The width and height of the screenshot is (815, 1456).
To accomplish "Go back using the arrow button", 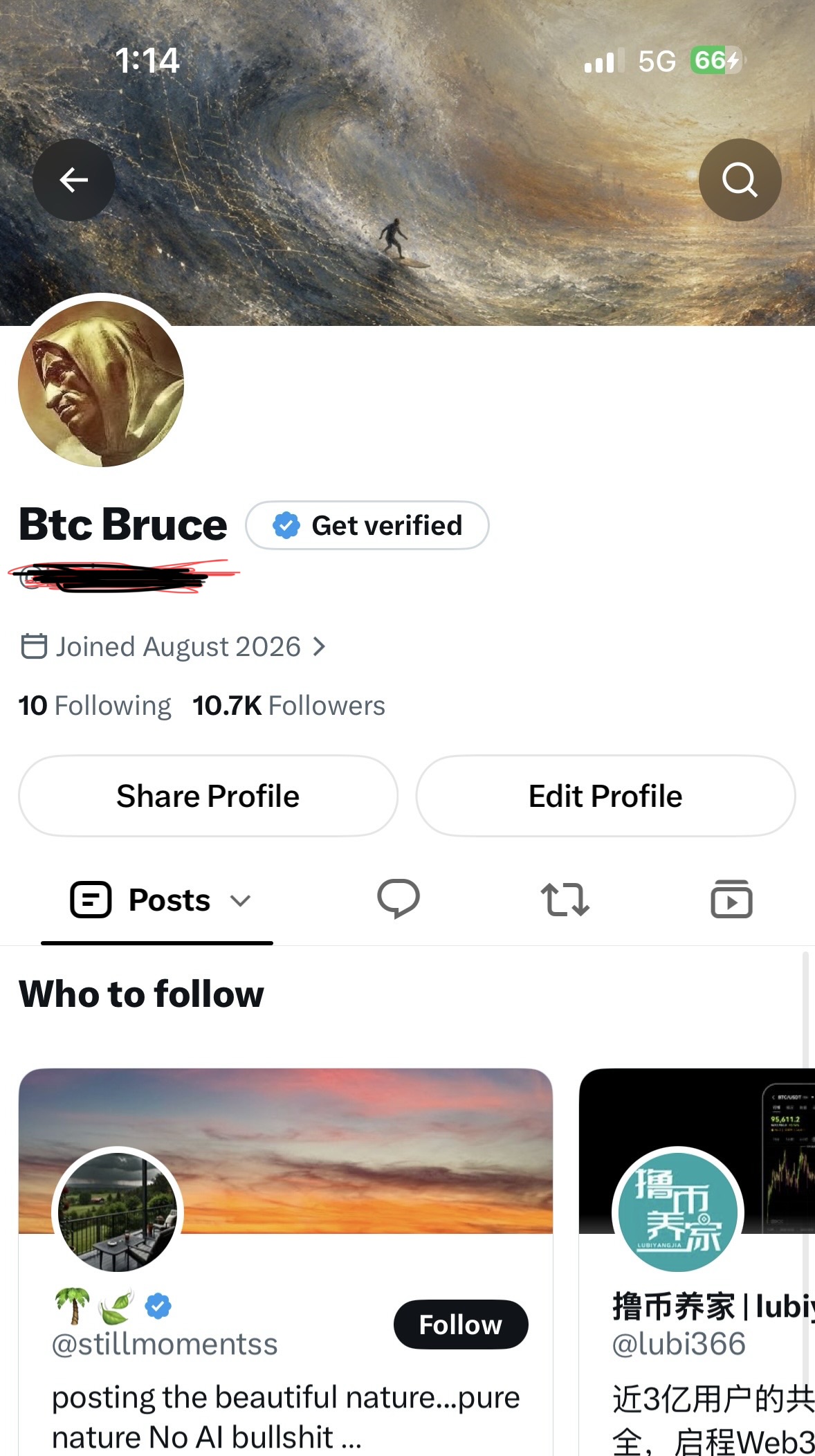I will 74,180.
